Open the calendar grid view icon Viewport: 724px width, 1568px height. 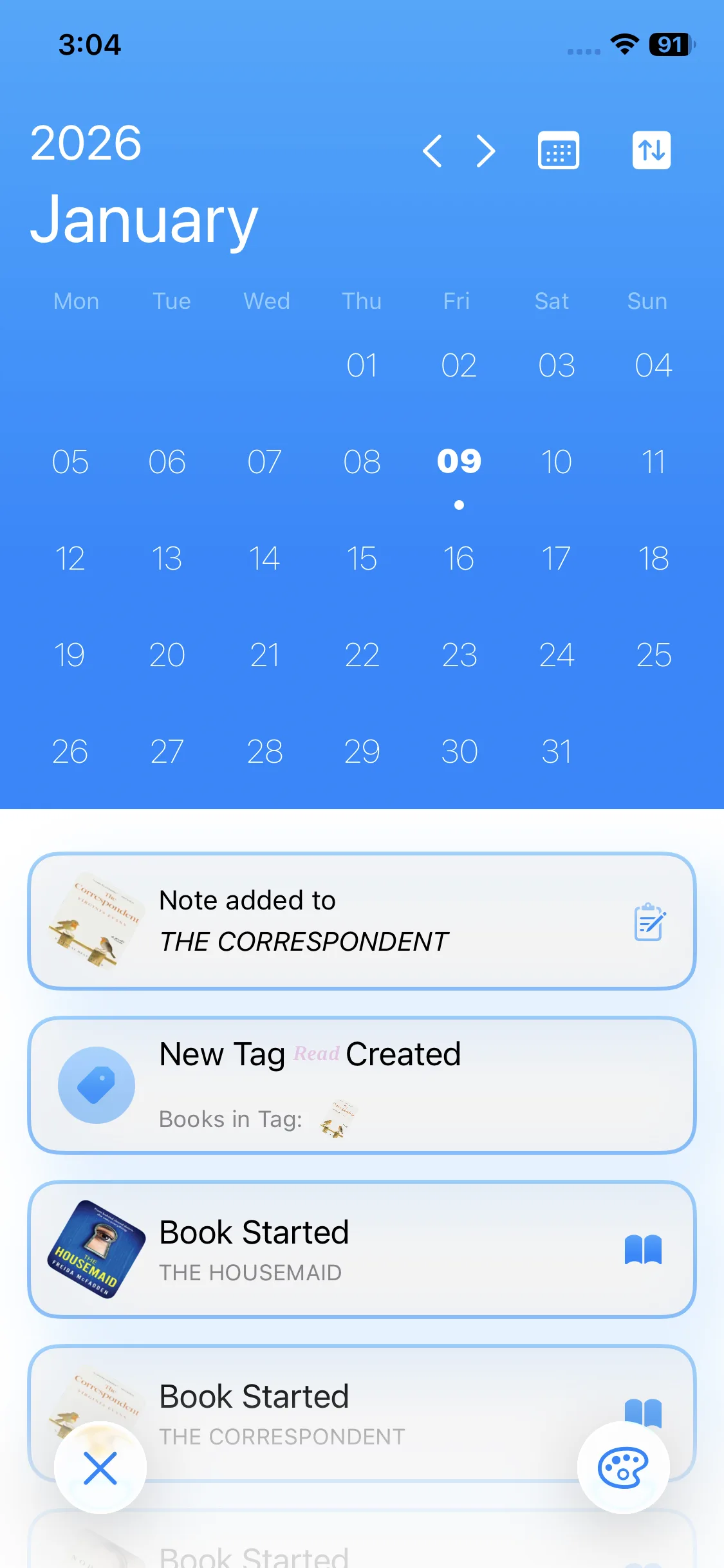(557, 150)
